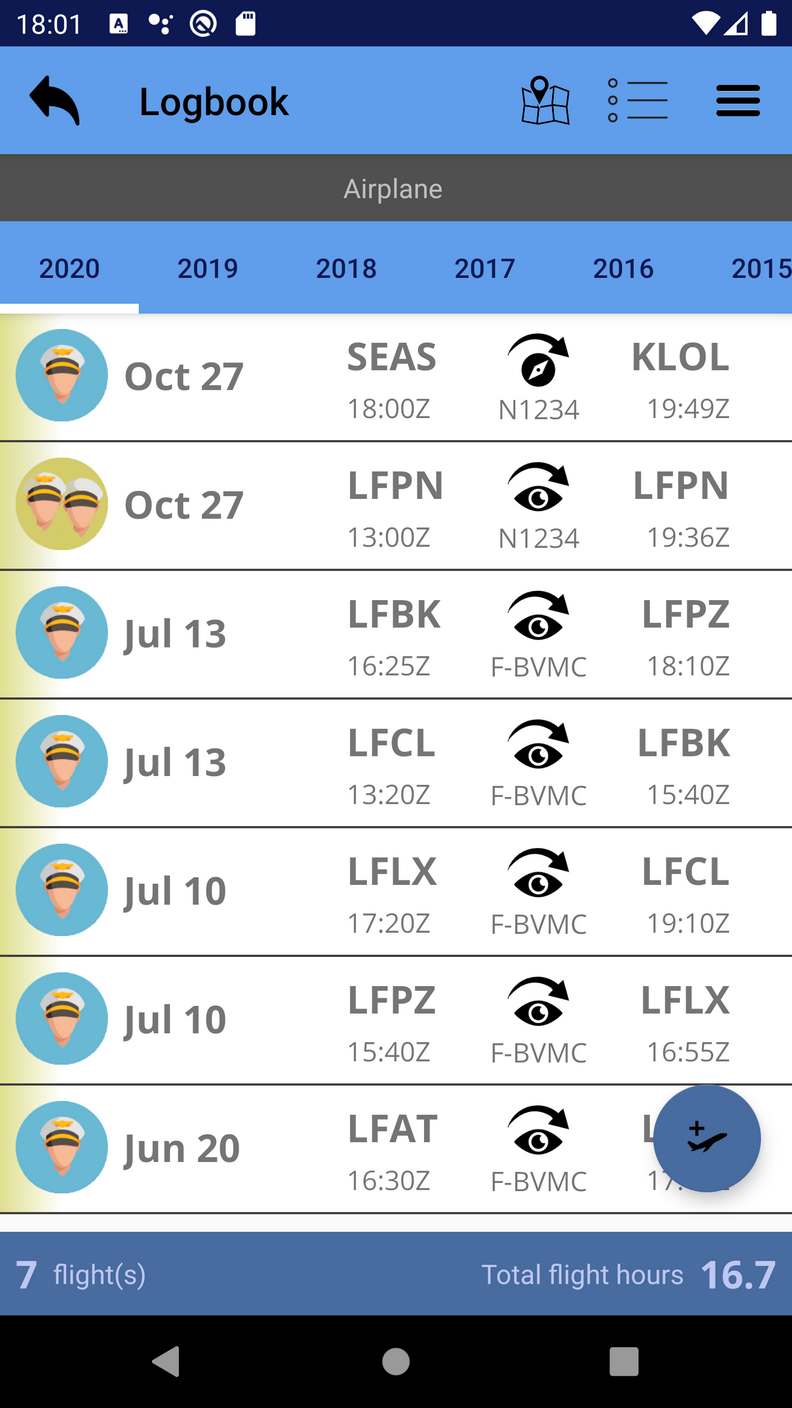View the Jul 13 LFBK to LFPZ flight

396,634
